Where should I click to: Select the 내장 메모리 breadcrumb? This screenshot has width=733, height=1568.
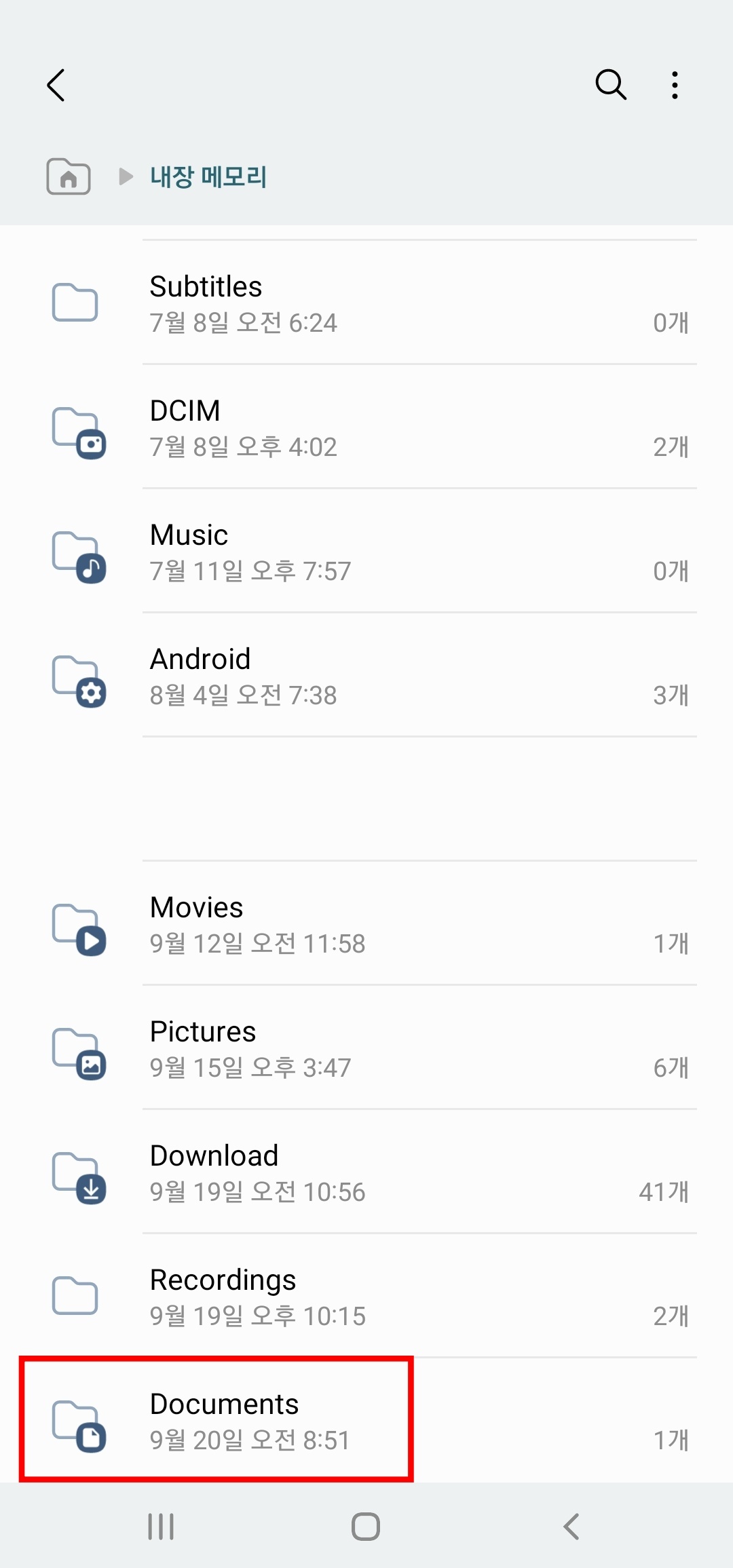coord(208,177)
